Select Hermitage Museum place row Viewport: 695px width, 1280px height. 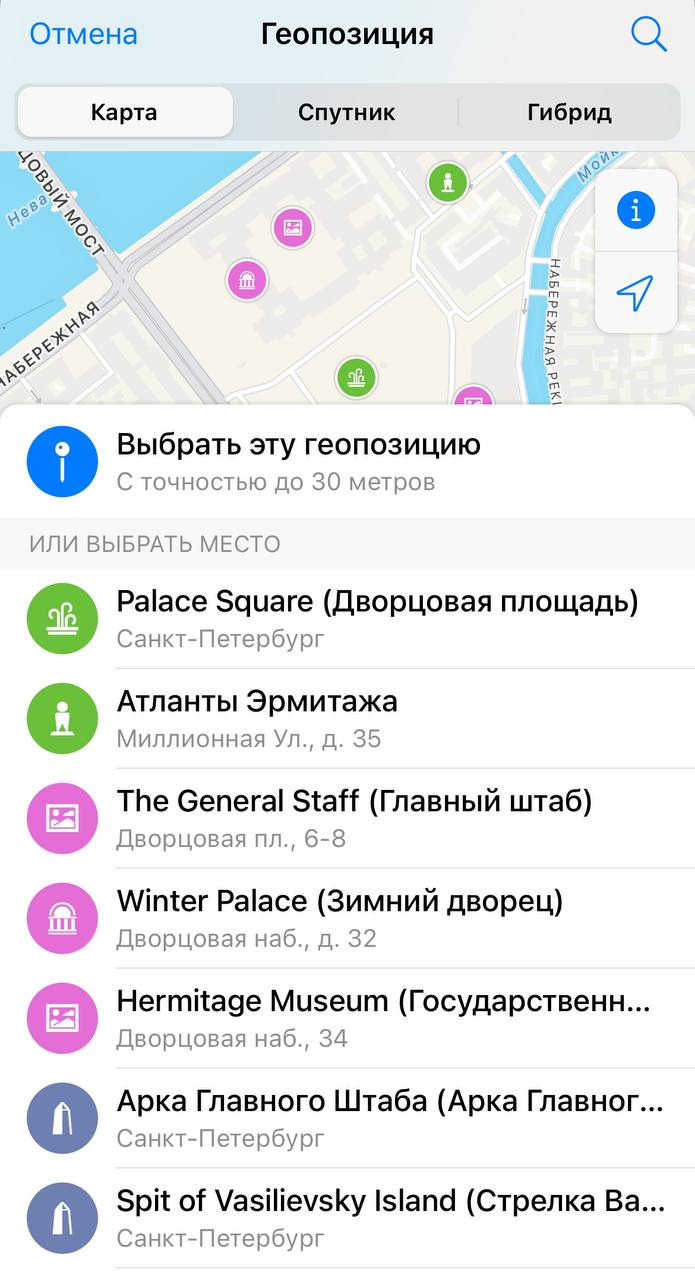pyautogui.click(x=347, y=1019)
